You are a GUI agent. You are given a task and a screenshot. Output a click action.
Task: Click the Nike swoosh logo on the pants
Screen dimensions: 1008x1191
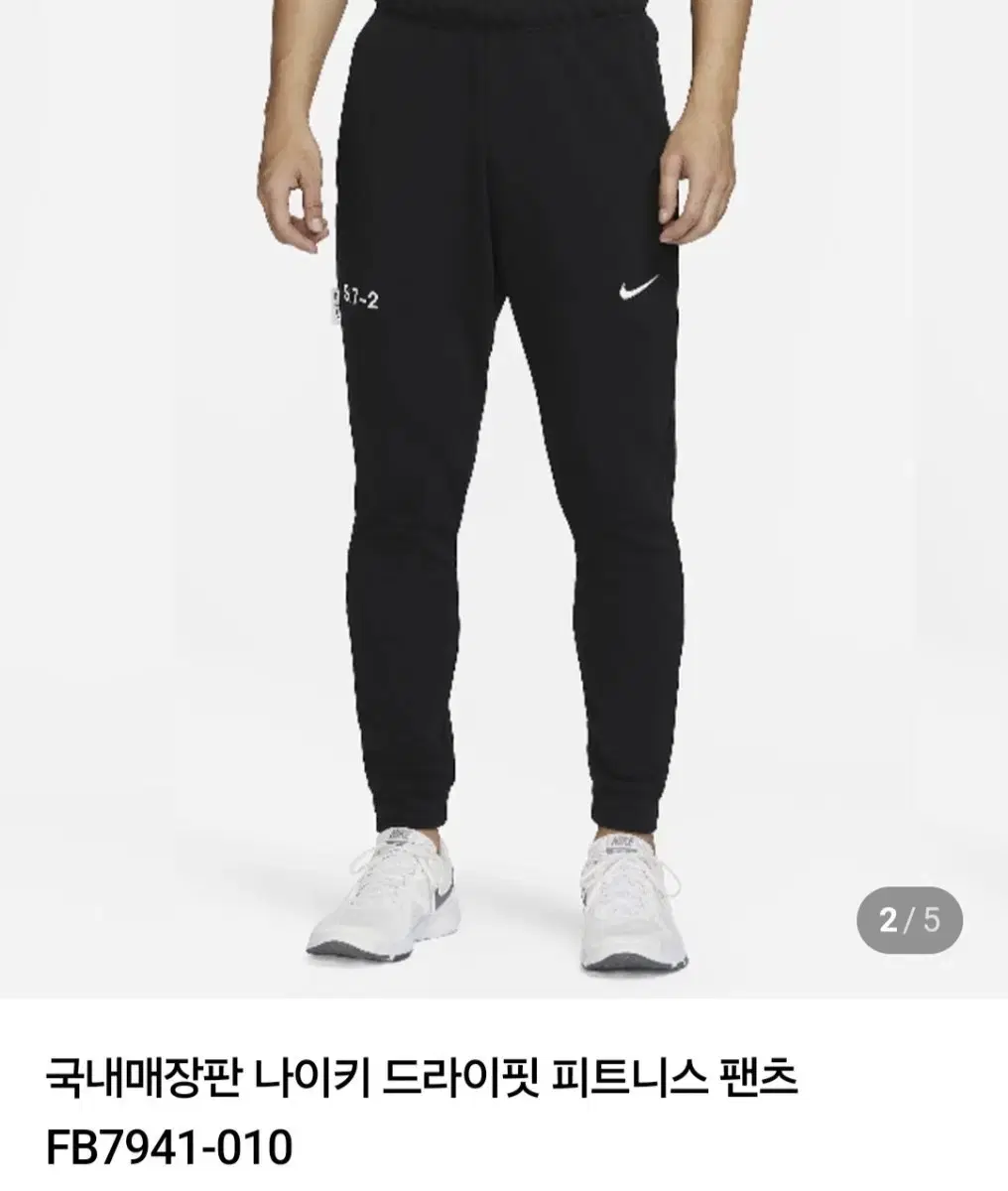(640, 289)
